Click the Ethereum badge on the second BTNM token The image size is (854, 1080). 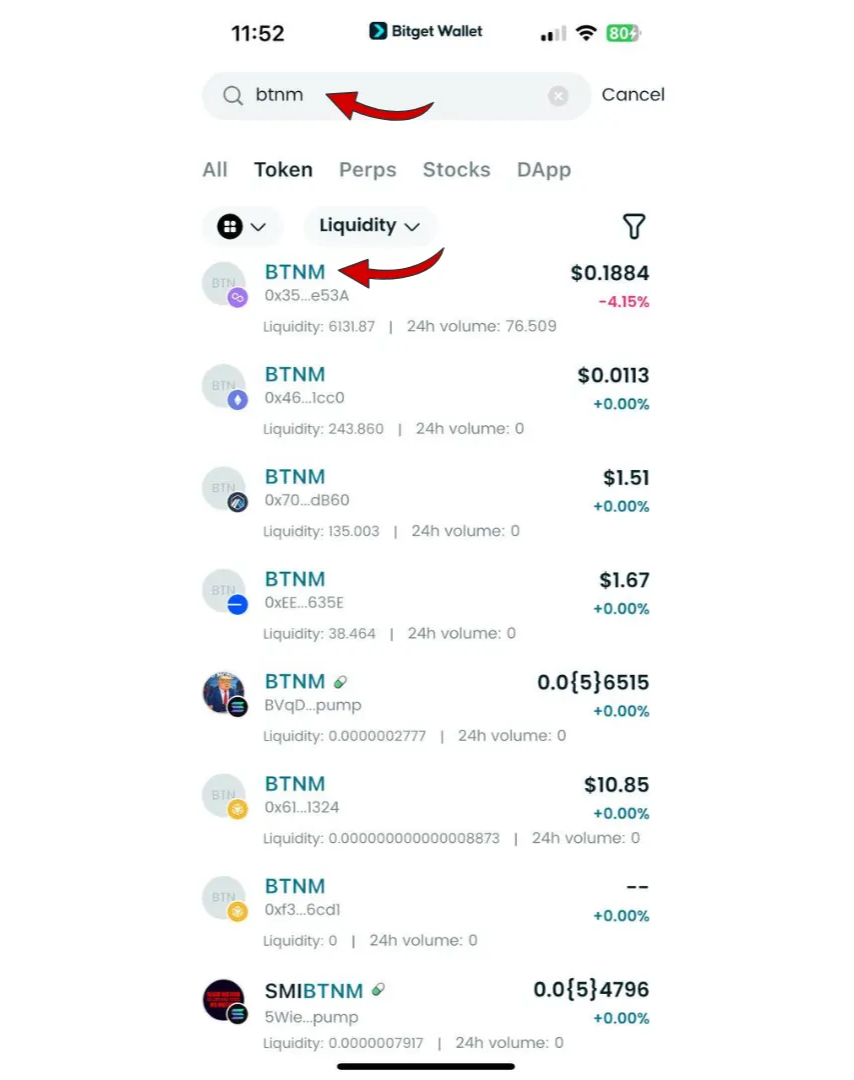234,400
